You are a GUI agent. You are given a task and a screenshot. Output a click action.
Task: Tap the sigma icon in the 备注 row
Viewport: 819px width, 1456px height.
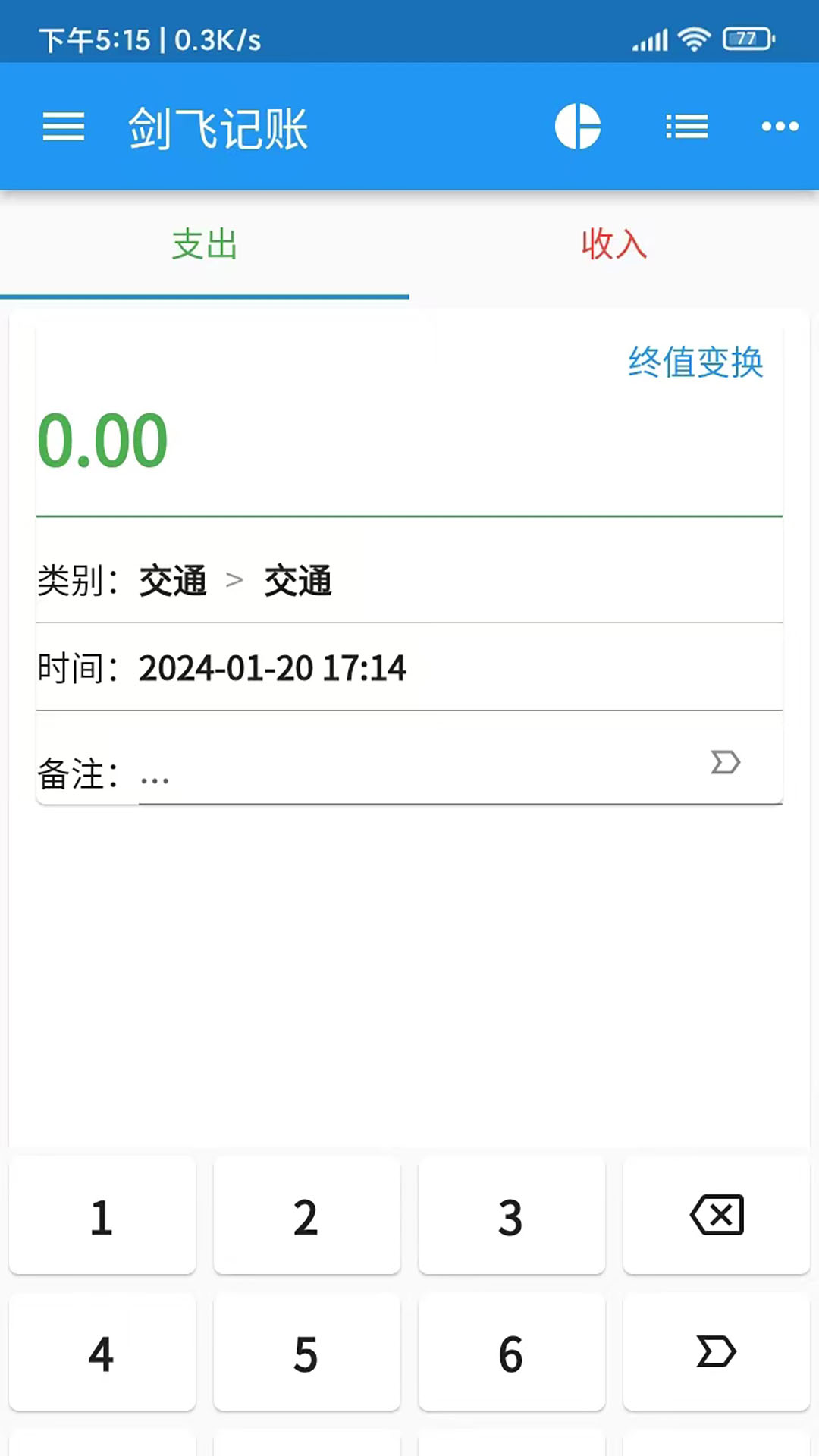726,762
